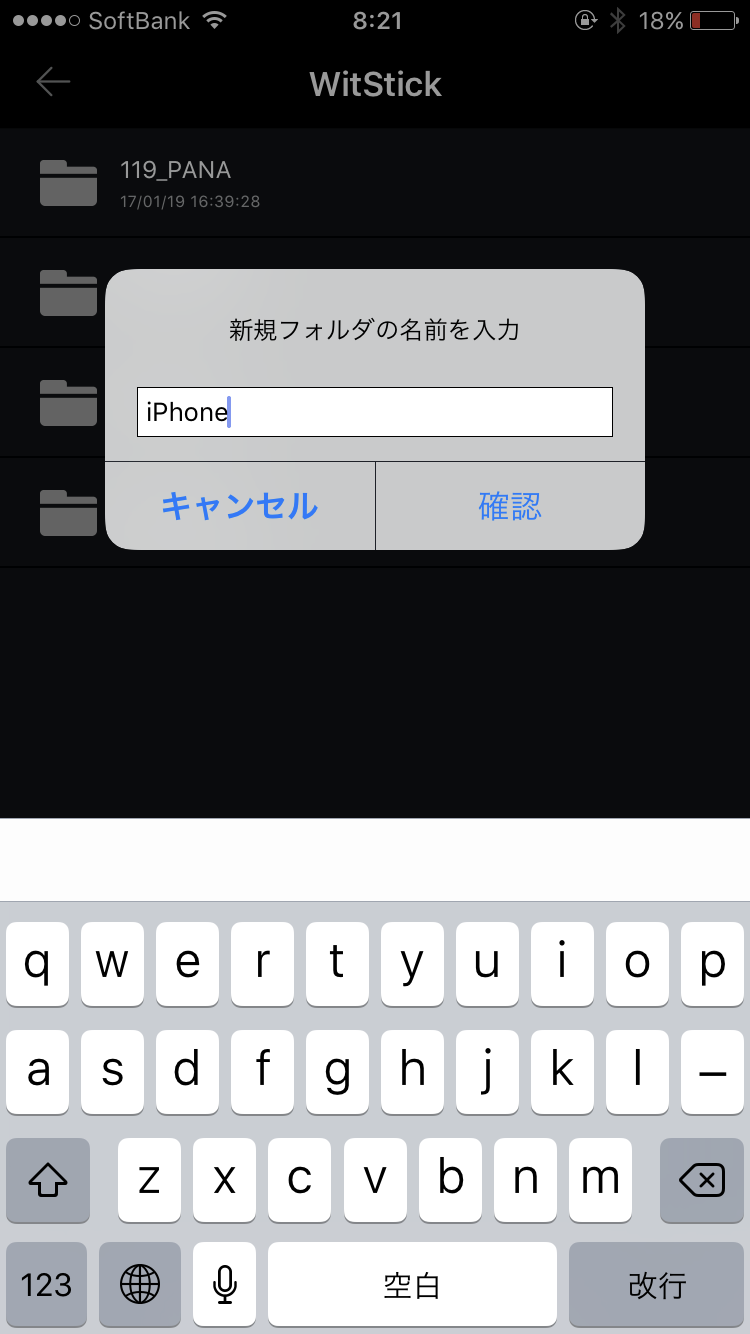Tap キャンセル to cancel folder creation
Screen dimensions: 750x1334
click(240, 506)
